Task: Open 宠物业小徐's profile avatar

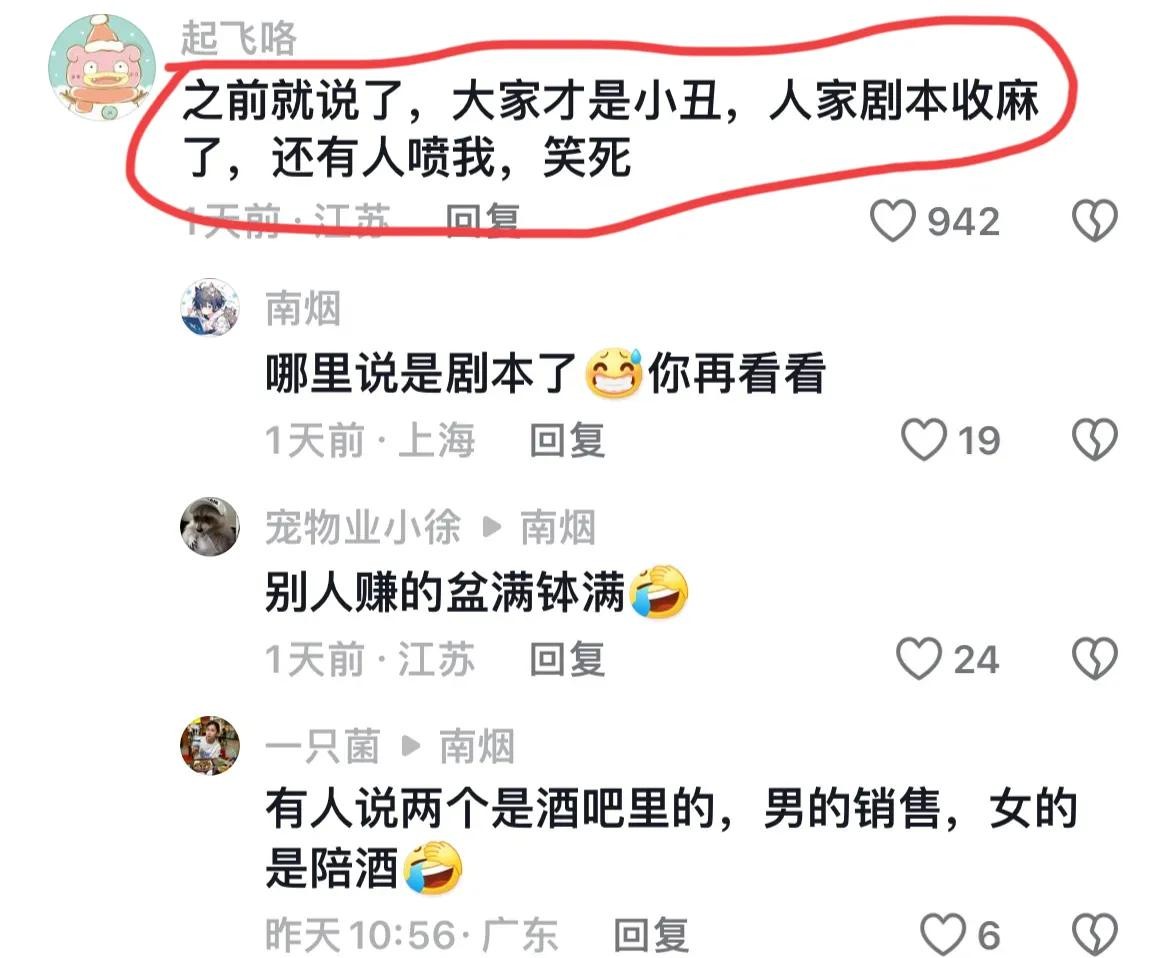Action: 210,526
